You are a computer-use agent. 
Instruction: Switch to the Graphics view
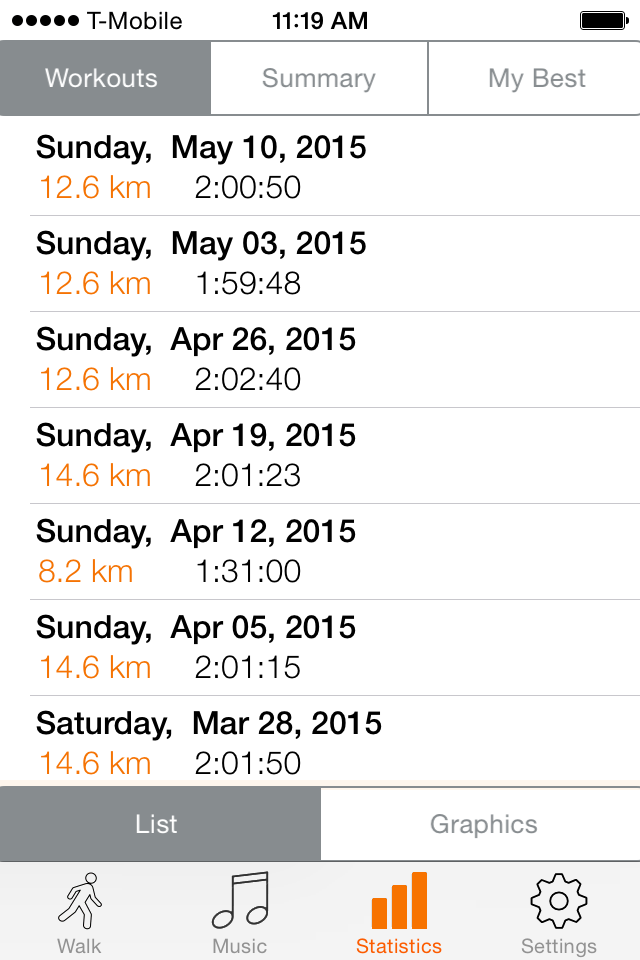(482, 824)
